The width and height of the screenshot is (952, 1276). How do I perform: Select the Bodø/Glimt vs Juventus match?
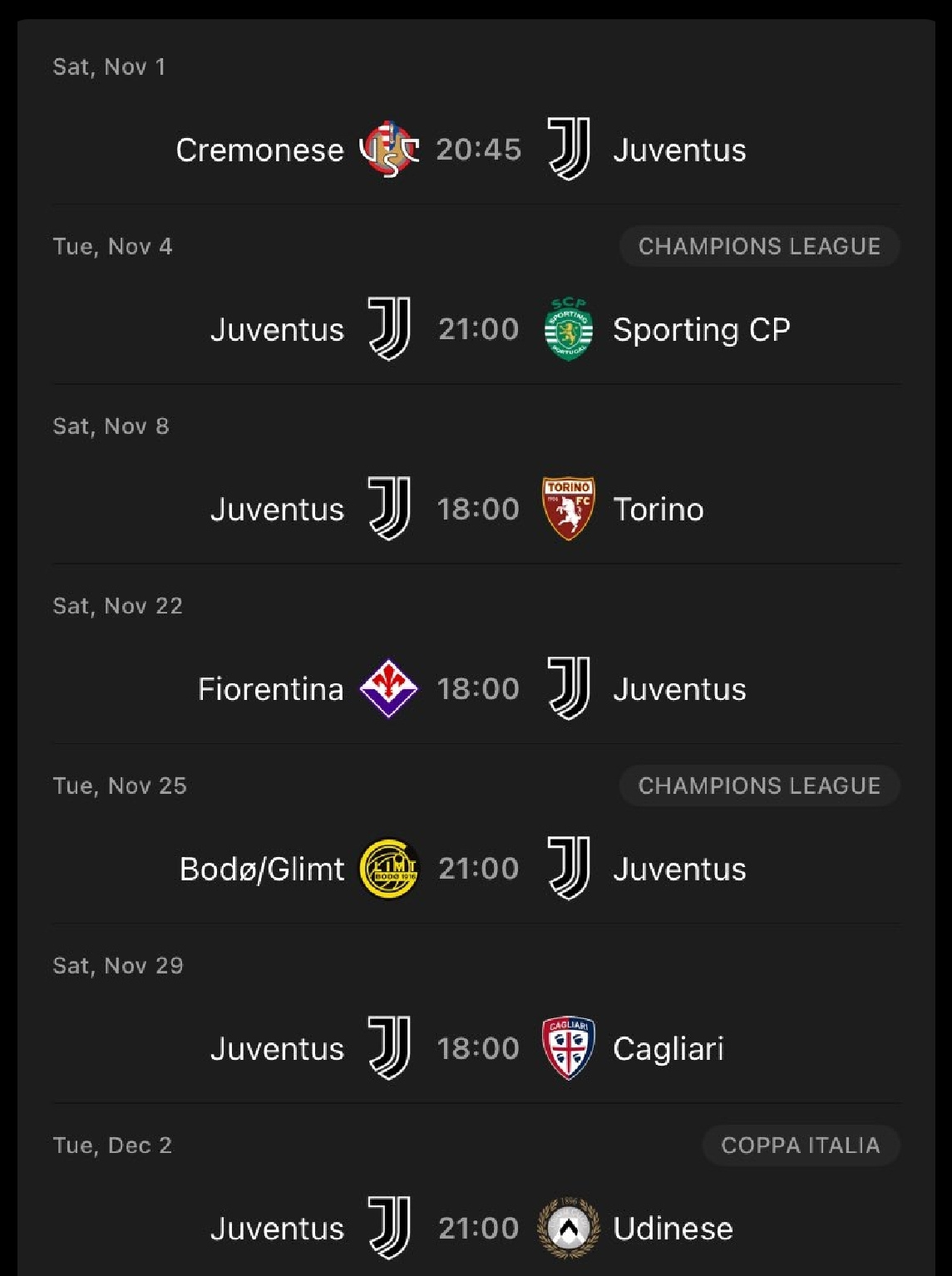pos(477,869)
